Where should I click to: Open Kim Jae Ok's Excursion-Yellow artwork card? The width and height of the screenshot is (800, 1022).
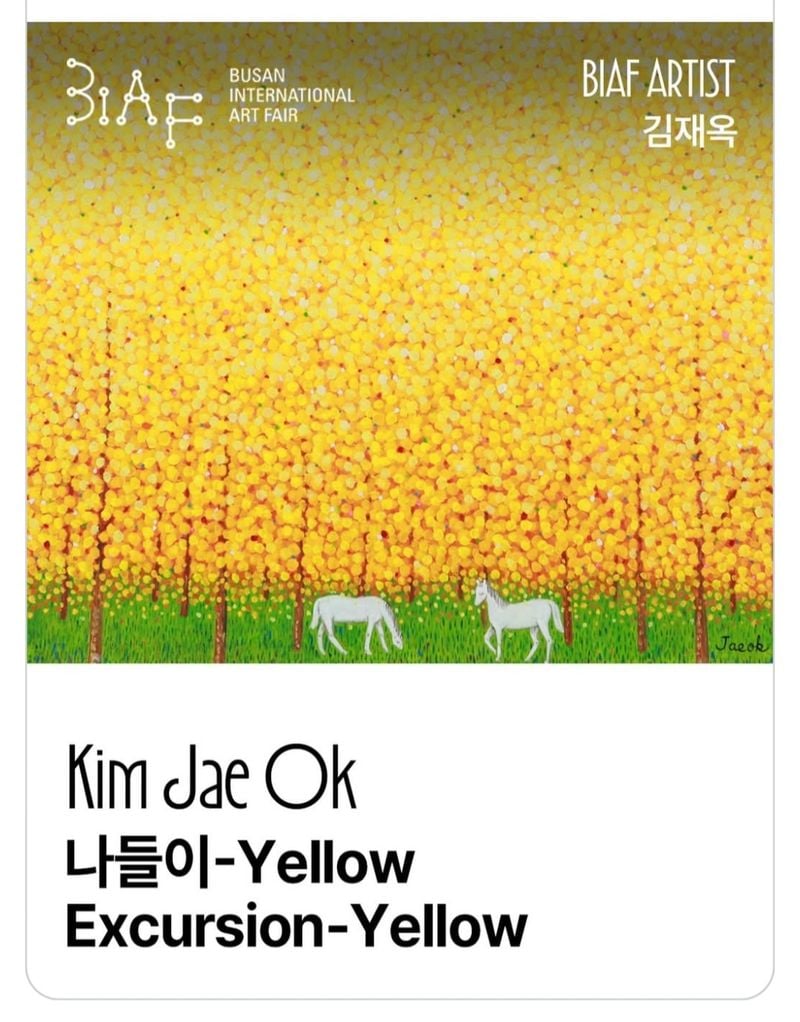point(399,400)
